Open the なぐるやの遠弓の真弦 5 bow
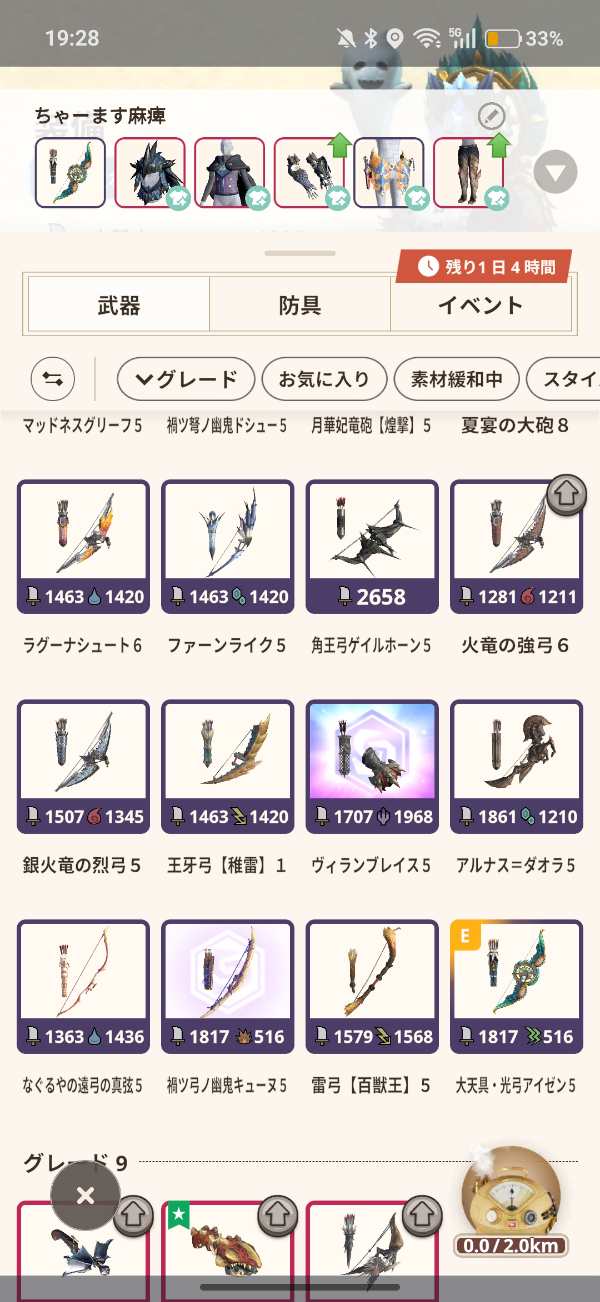Viewport: 600px width, 1302px height. pyautogui.click(x=83, y=986)
